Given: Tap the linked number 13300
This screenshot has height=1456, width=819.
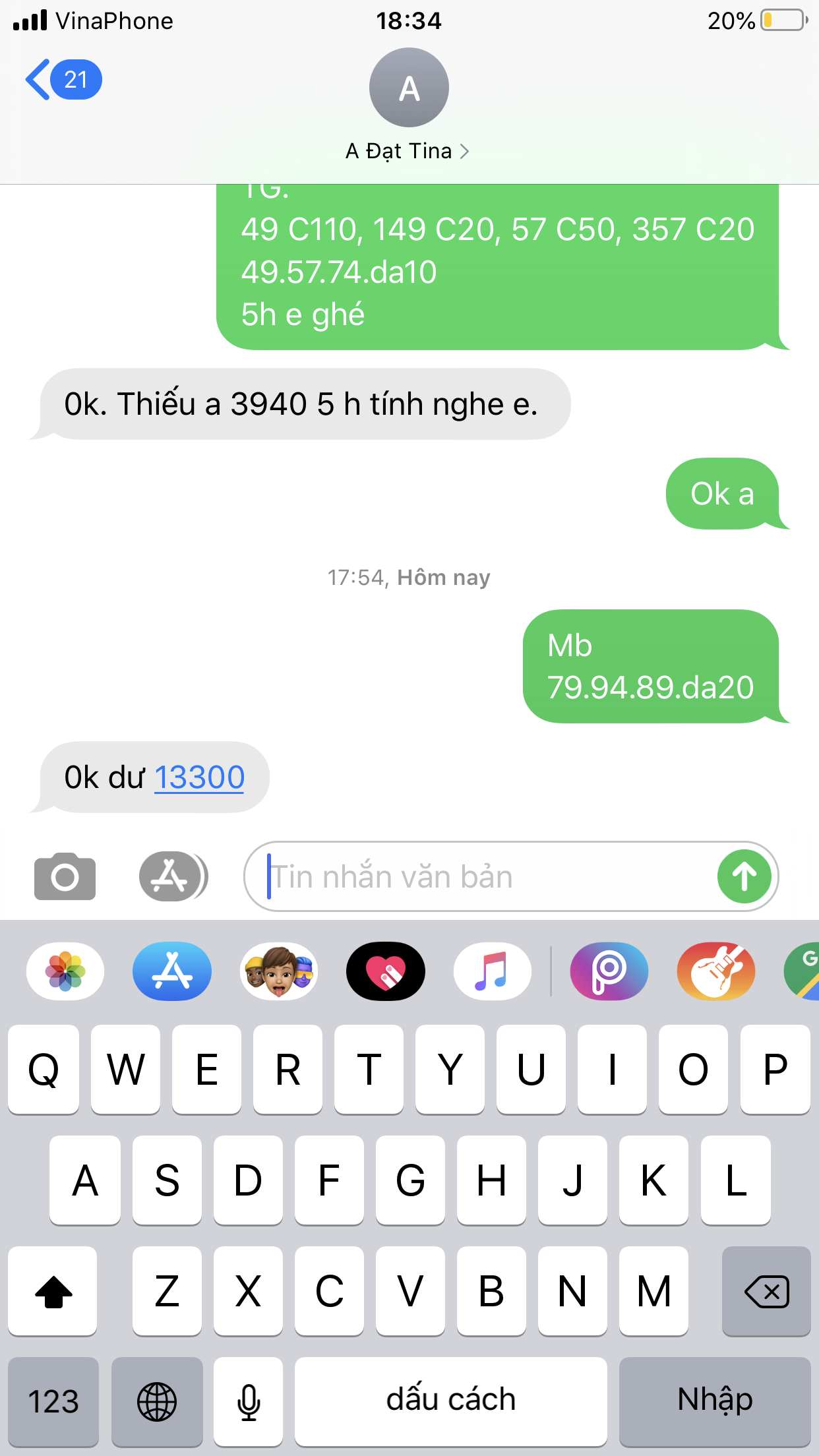Looking at the screenshot, I should [x=199, y=777].
